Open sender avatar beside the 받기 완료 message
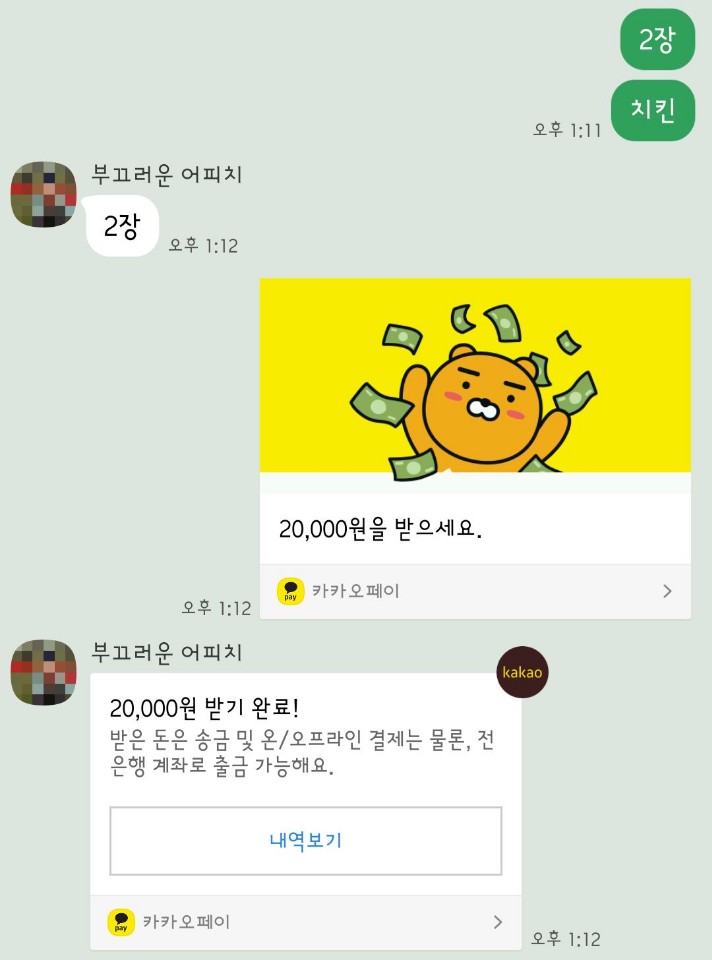Image resolution: width=712 pixels, height=960 pixels. 43,672
